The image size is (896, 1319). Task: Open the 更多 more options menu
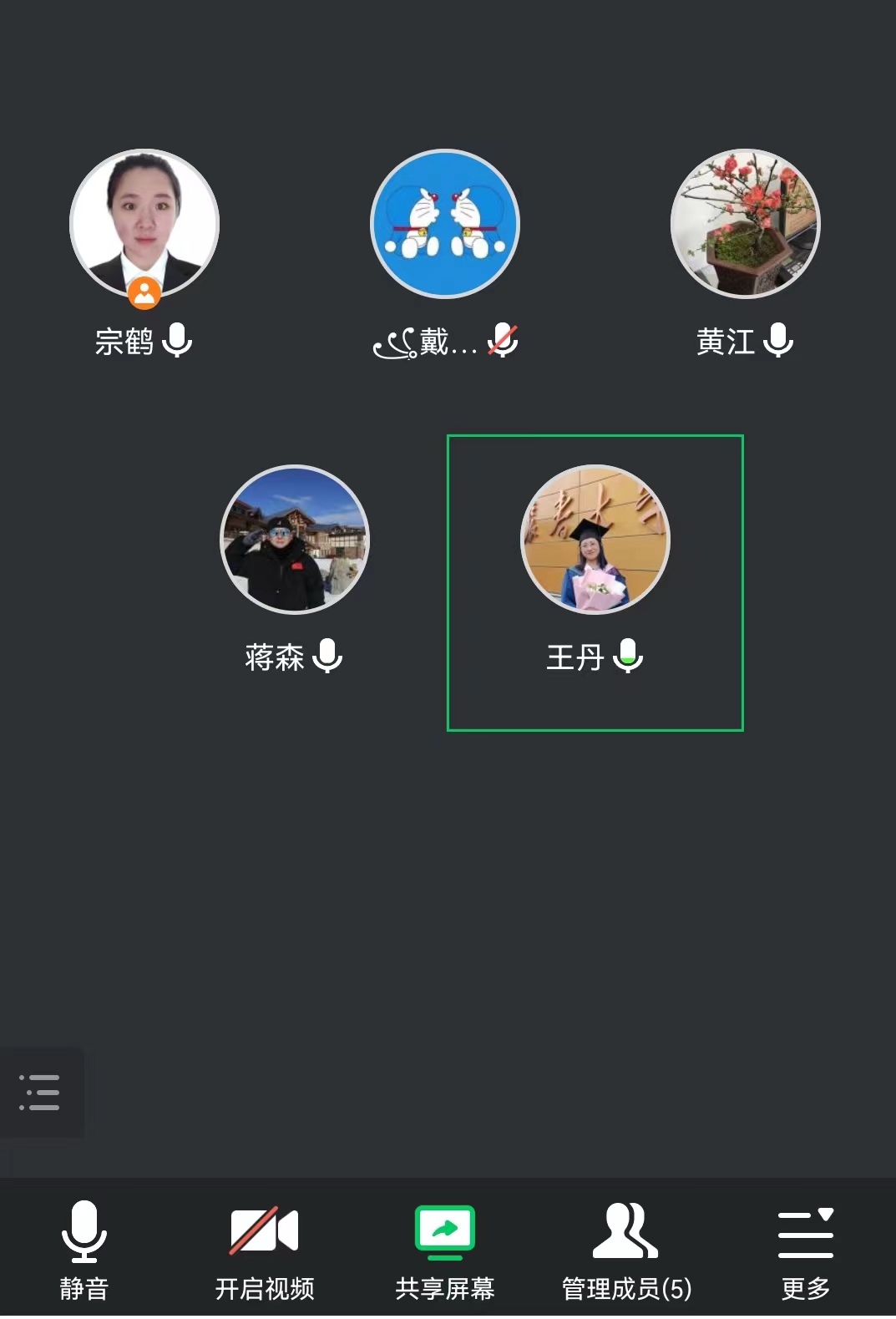tap(805, 1248)
